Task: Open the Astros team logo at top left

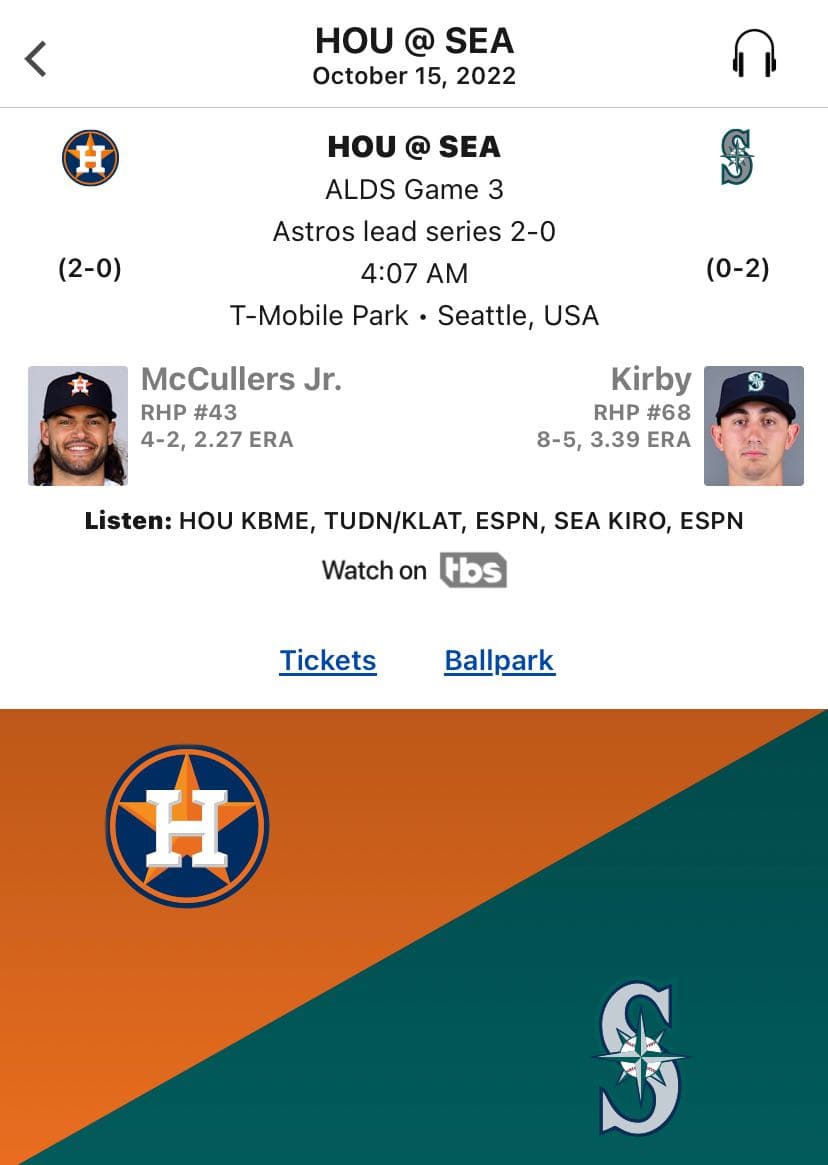Action: coord(91,157)
